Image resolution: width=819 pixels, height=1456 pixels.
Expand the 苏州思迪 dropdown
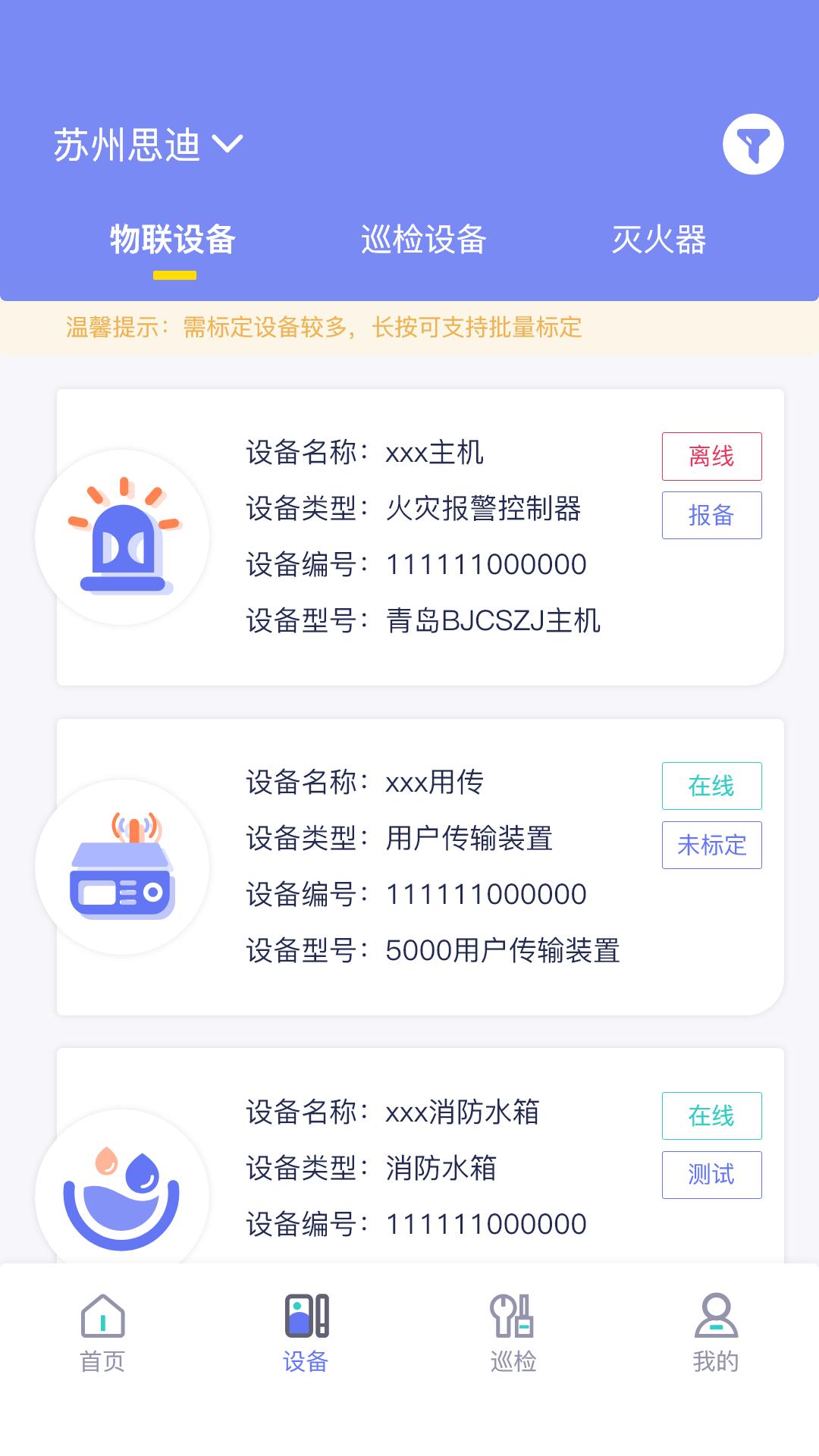coord(148,144)
